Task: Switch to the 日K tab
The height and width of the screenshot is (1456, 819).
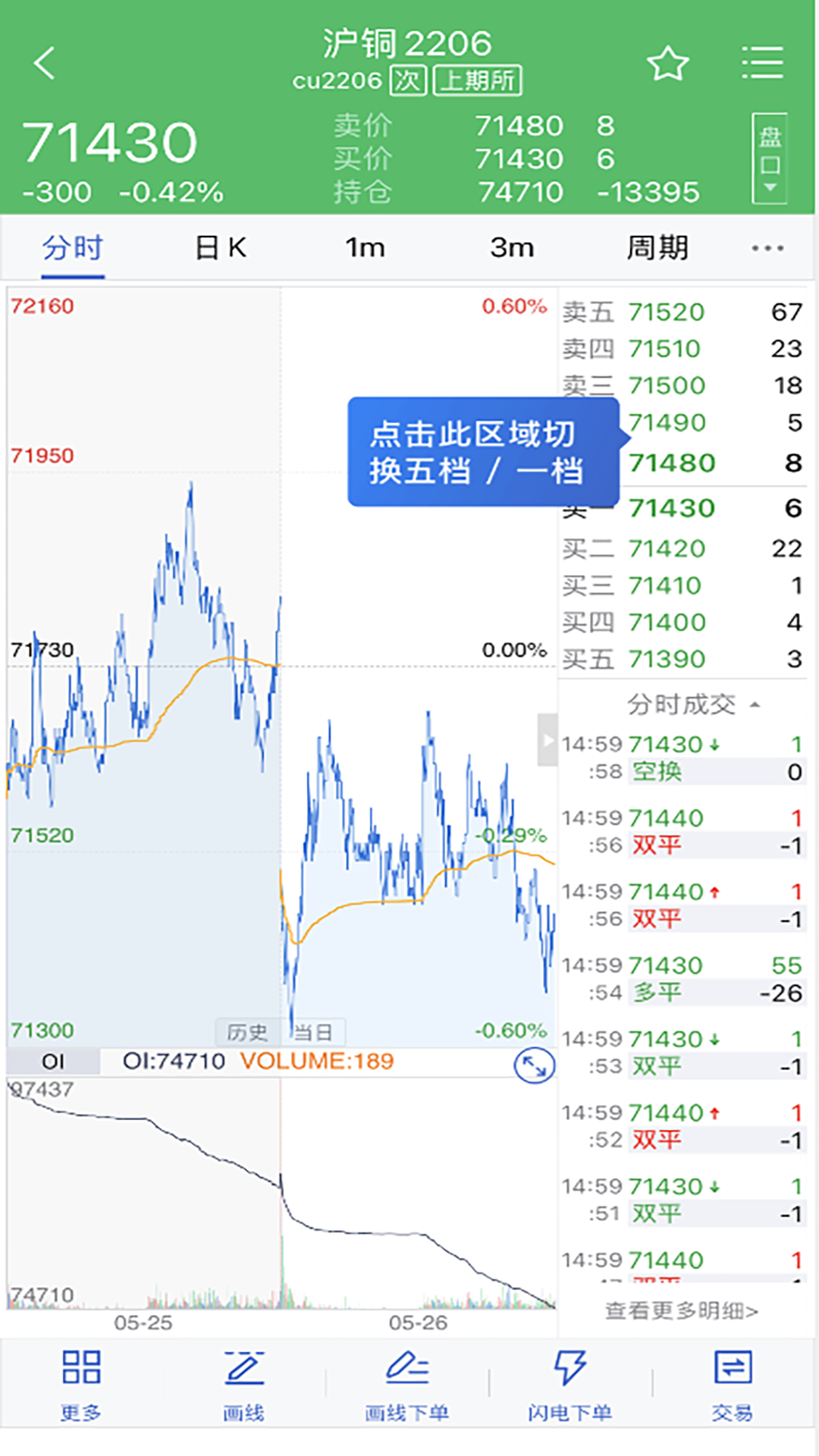Action: click(x=220, y=248)
